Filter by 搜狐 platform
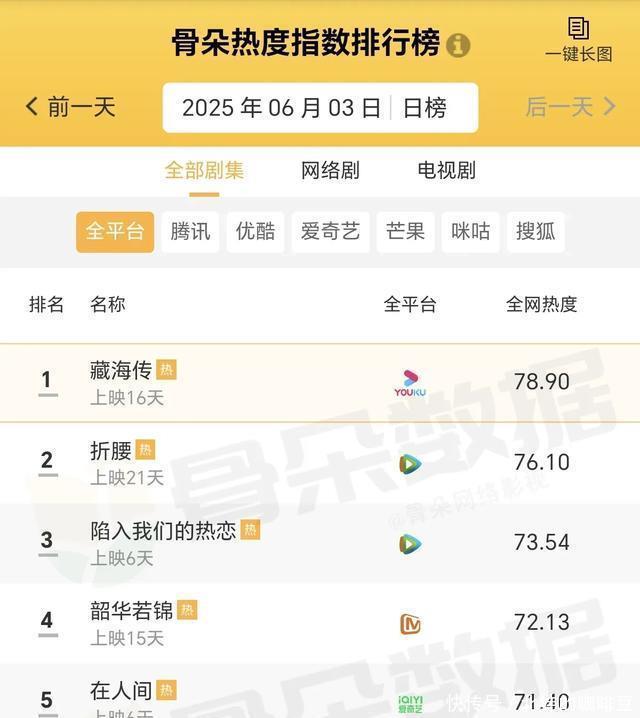Viewport: 640px width, 718px height. (535, 232)
